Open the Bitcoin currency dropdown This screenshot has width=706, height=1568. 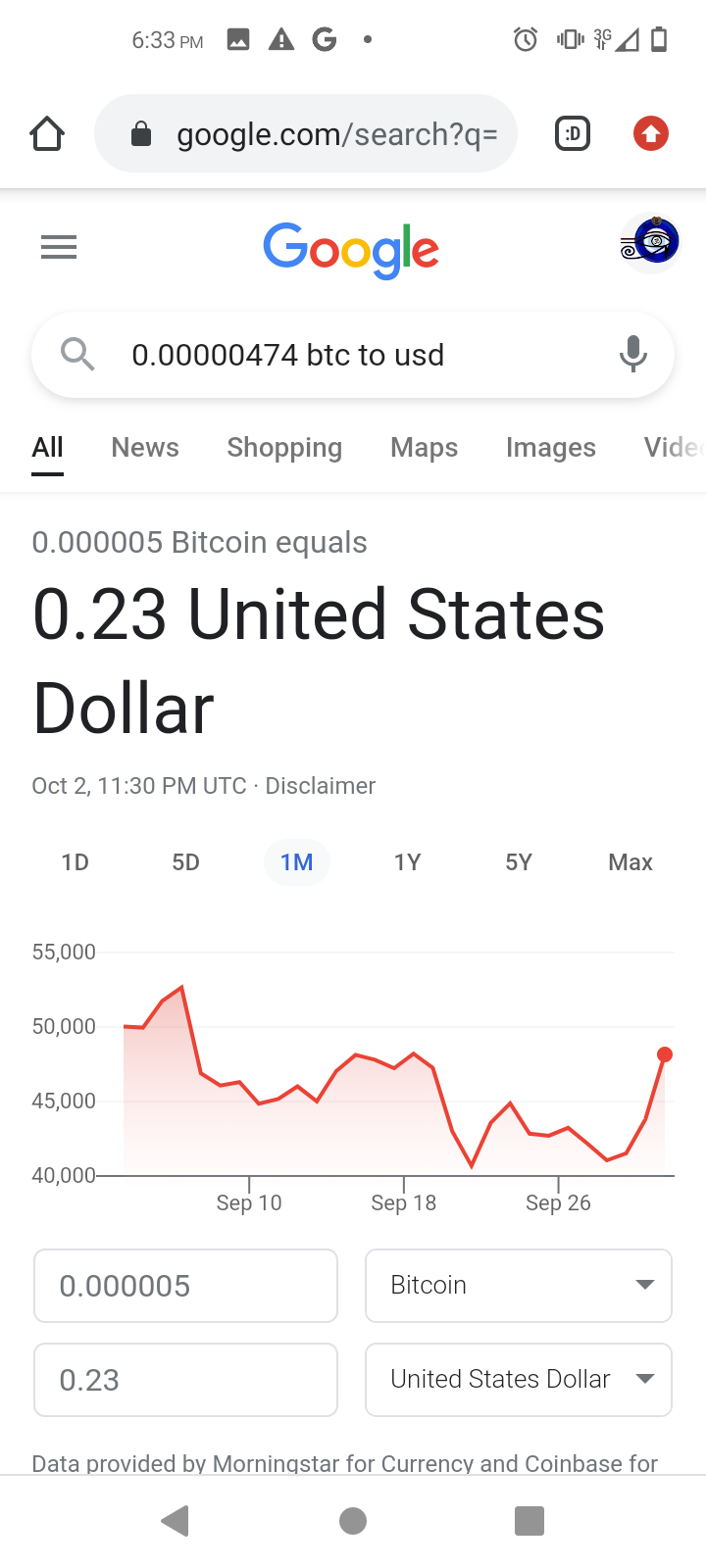[518, 1285]
